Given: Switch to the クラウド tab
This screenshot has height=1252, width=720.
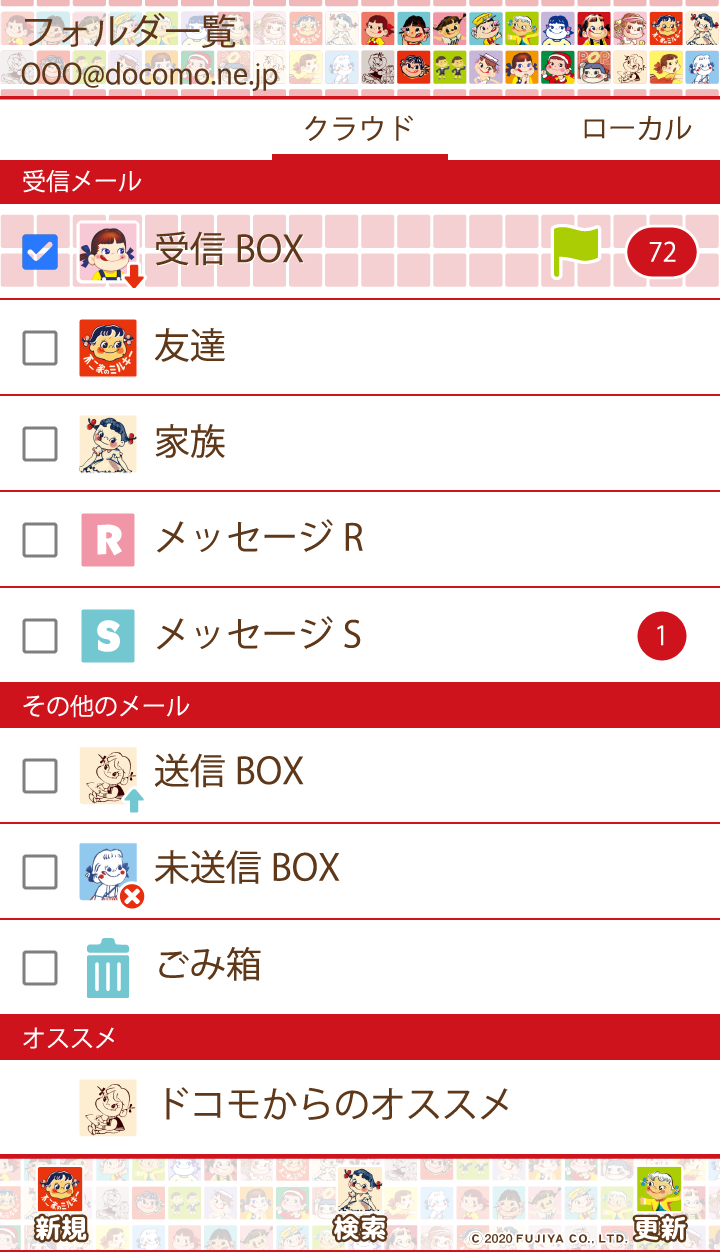Looking at the screenshot, I should click(x=359, y=129).
